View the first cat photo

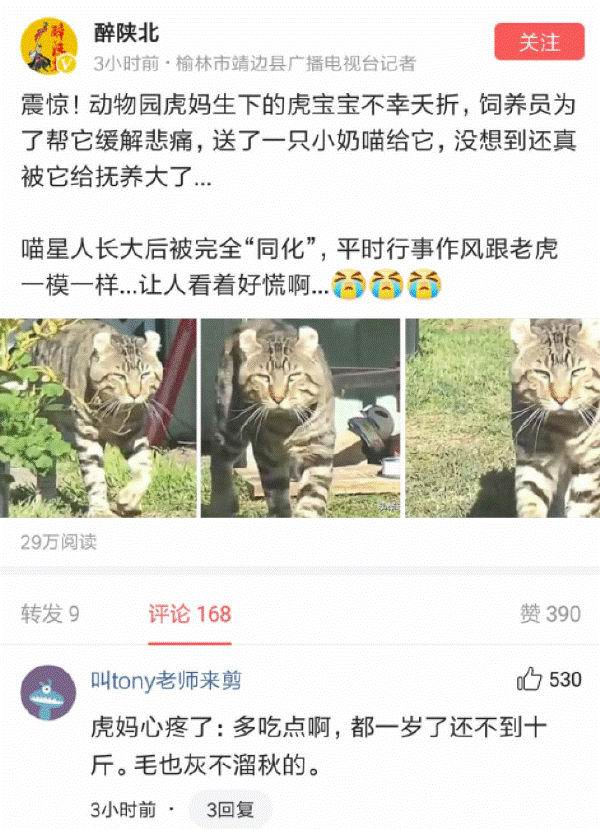point(98,418)
